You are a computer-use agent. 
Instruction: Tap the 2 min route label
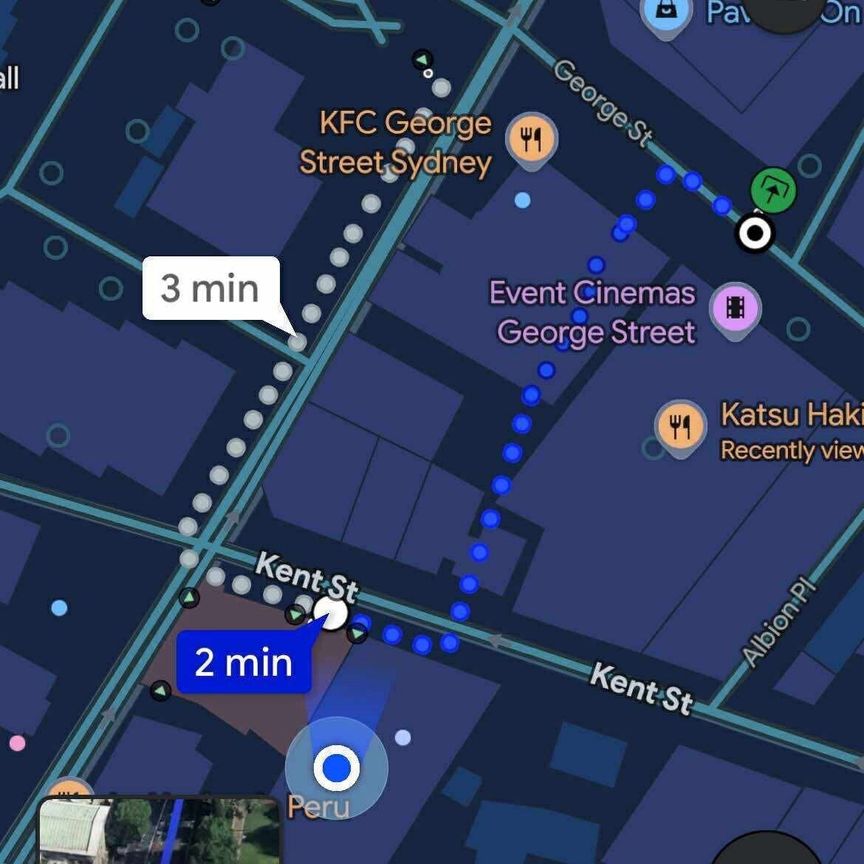click(x=244, y=661)
